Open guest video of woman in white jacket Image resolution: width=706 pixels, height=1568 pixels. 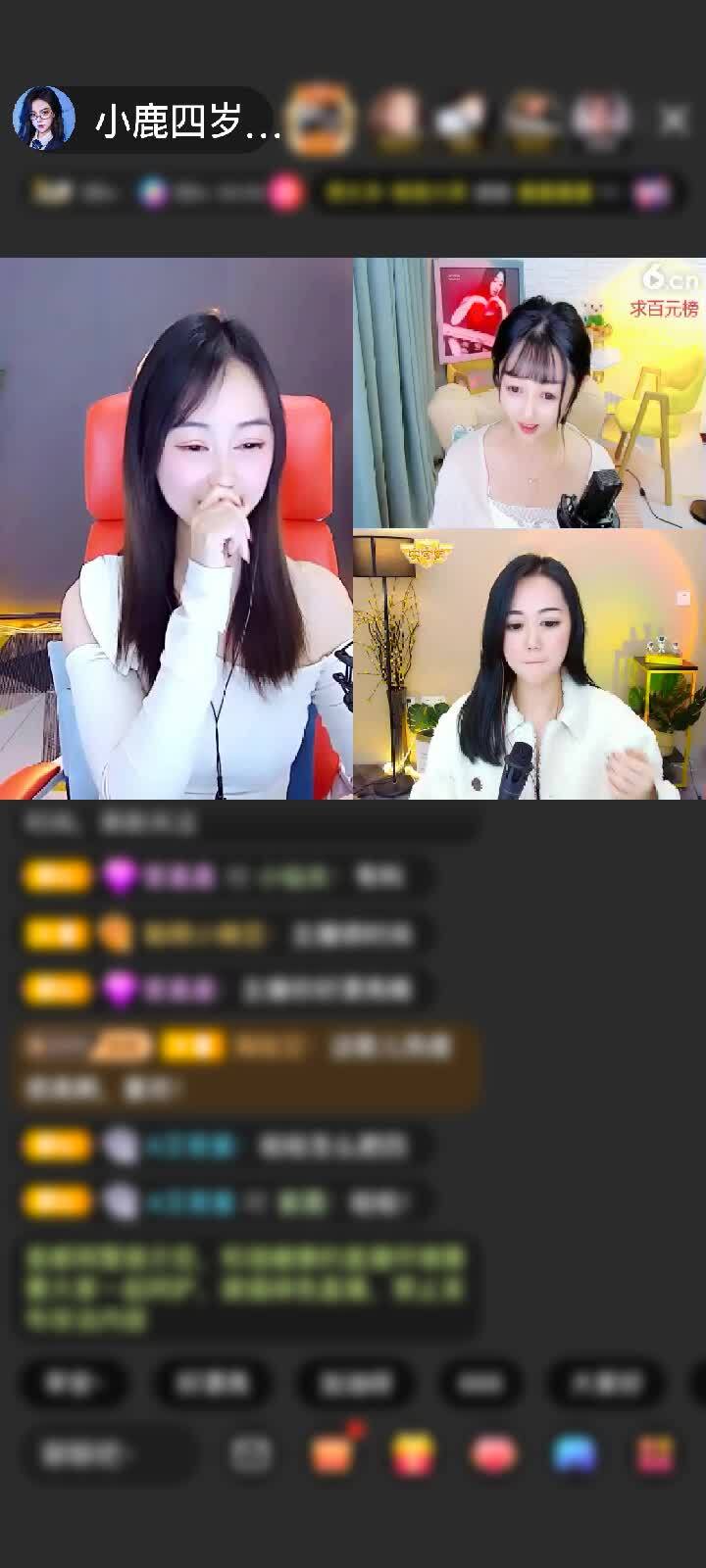pyautogui.click(x=529, y=664)
